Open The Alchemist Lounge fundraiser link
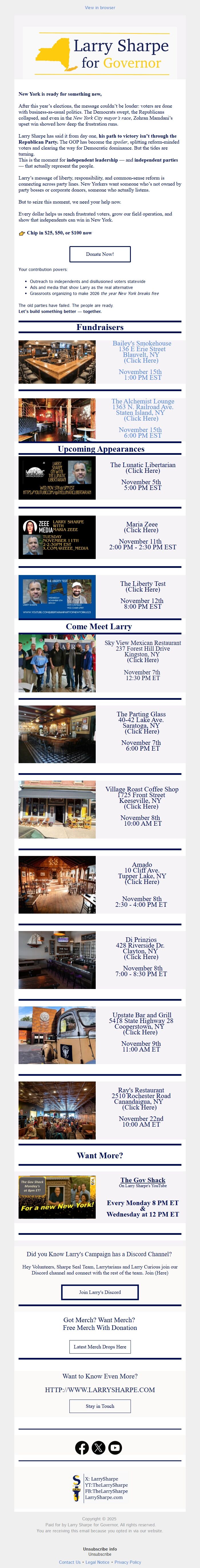The height and width of the screenshot is (1568, 200). [x=142, y=410]
